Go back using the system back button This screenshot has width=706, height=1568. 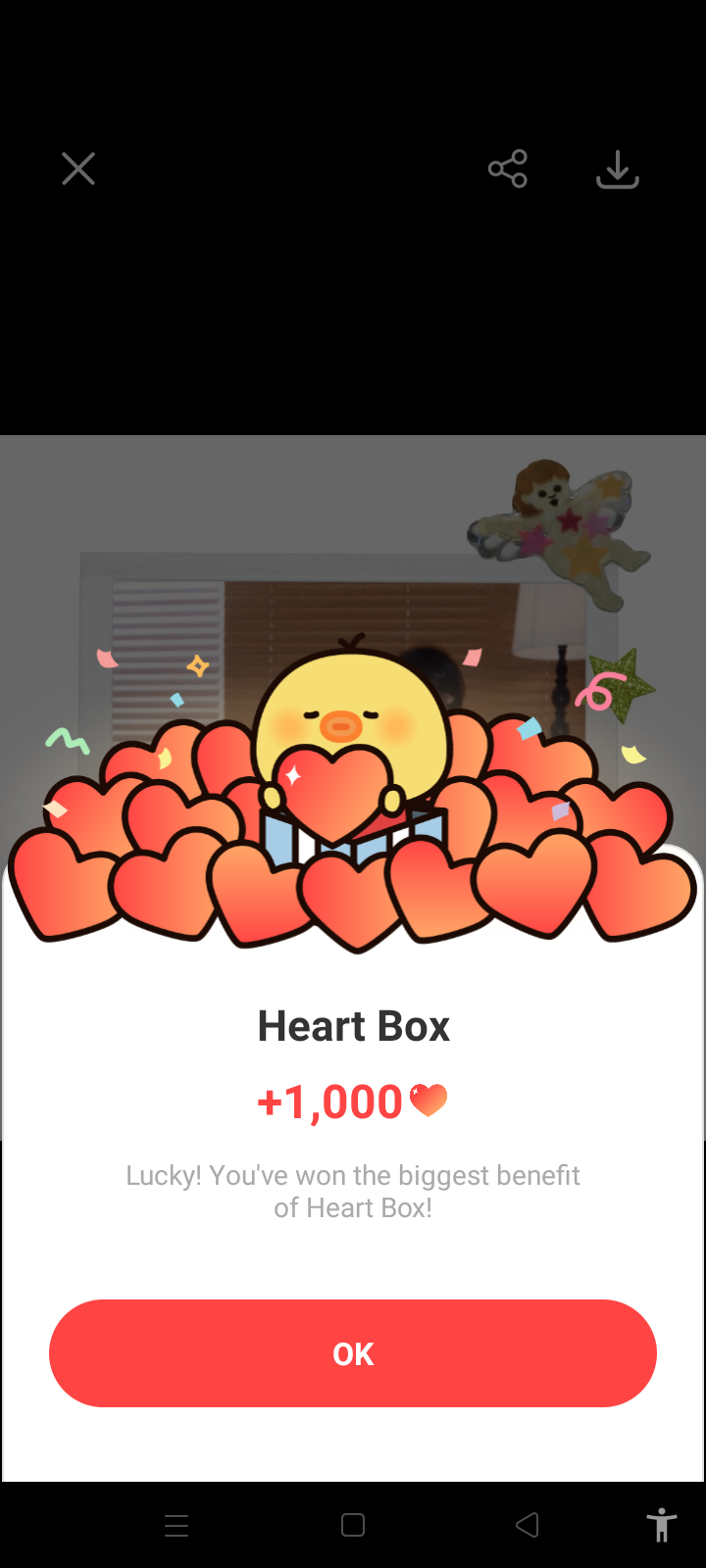(x=528, y=1525)
